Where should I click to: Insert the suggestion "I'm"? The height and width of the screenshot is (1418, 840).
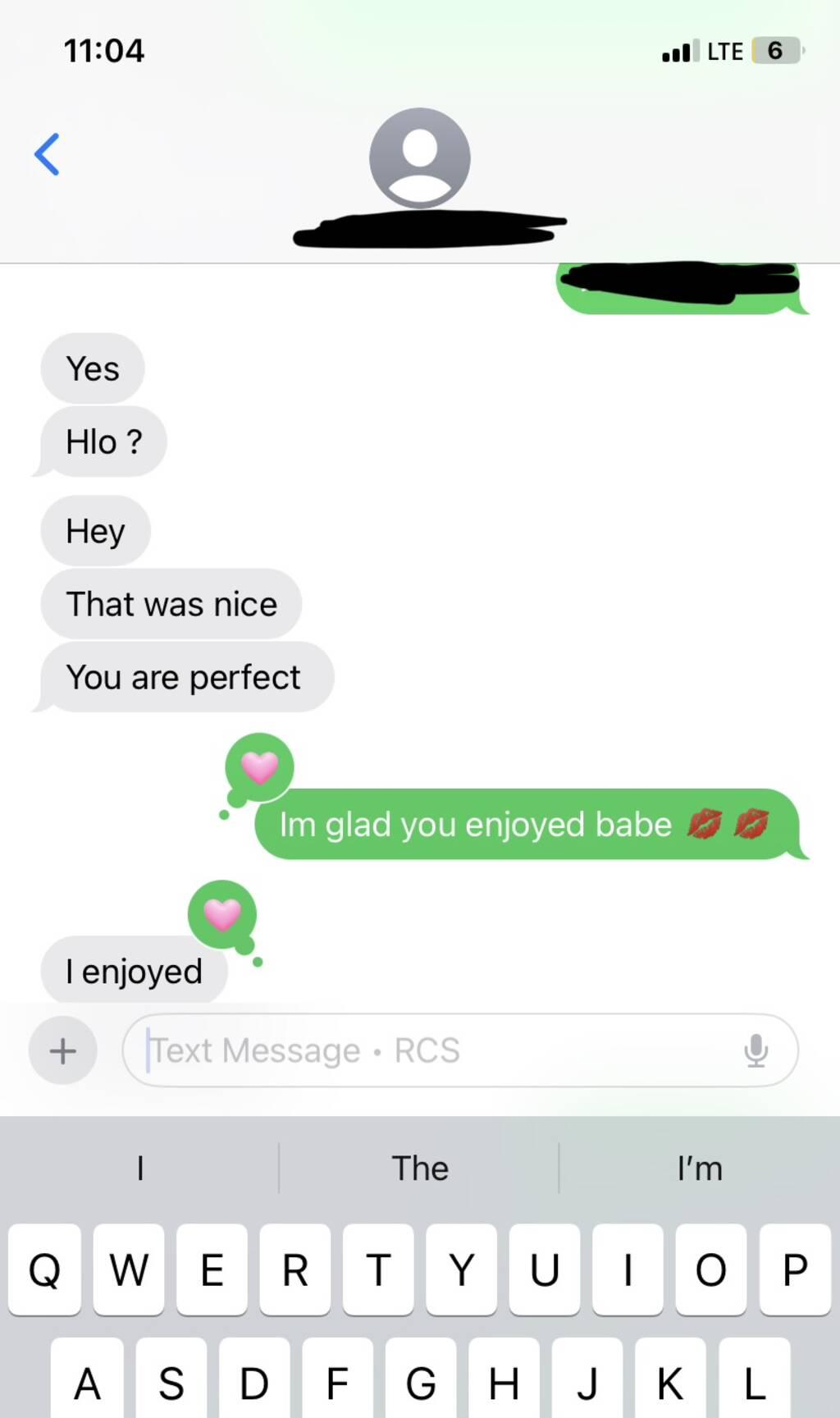(700, 1169)
